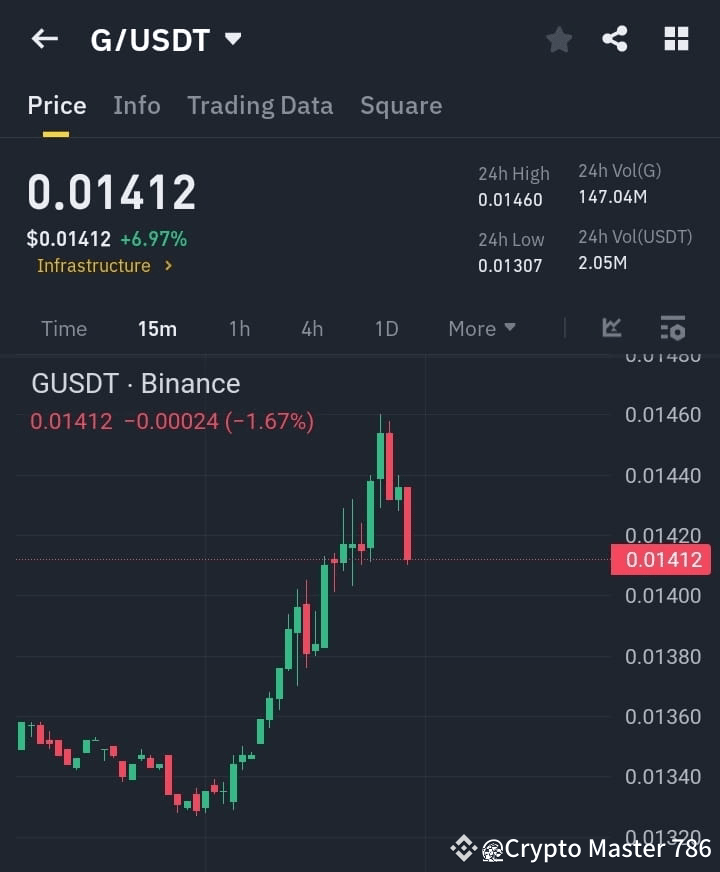Tap the highlighted 0.01412 price tag

click(x=660, y=559)
